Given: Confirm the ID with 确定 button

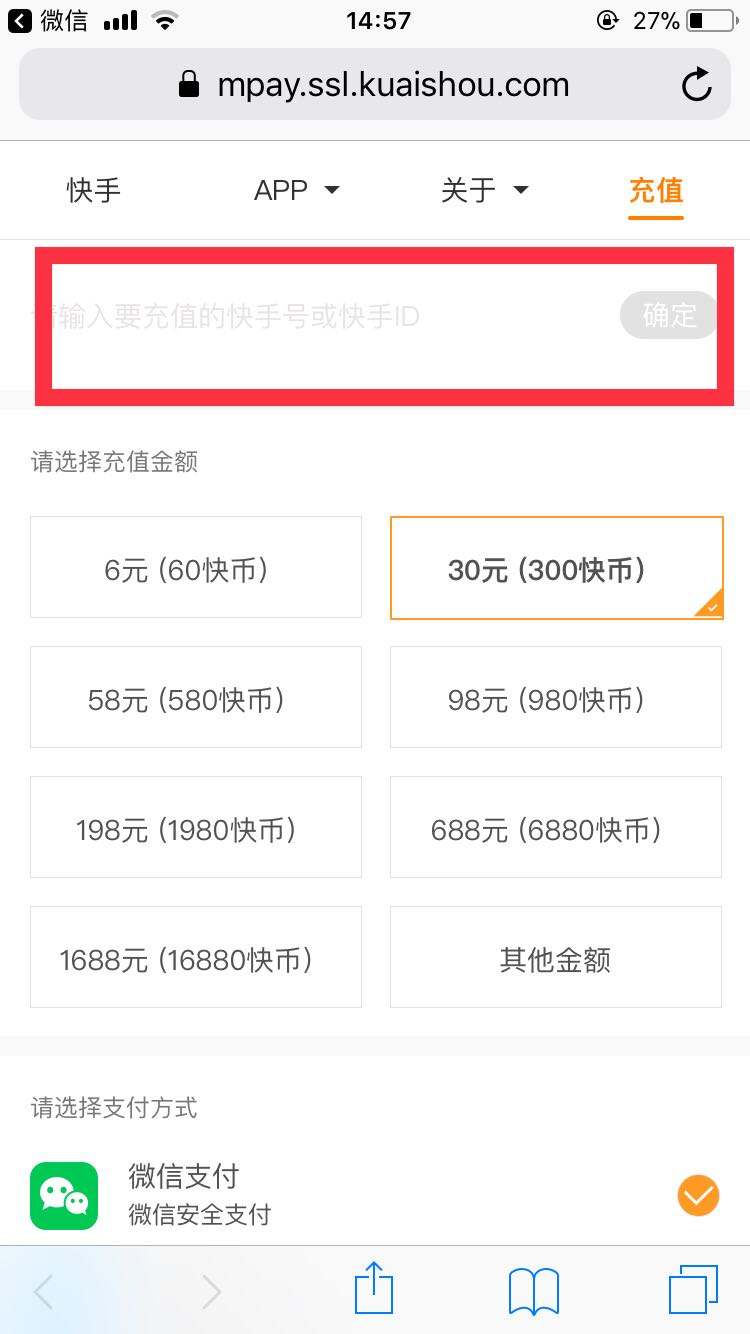Looking at the screenshot, I should pos(668,316).
